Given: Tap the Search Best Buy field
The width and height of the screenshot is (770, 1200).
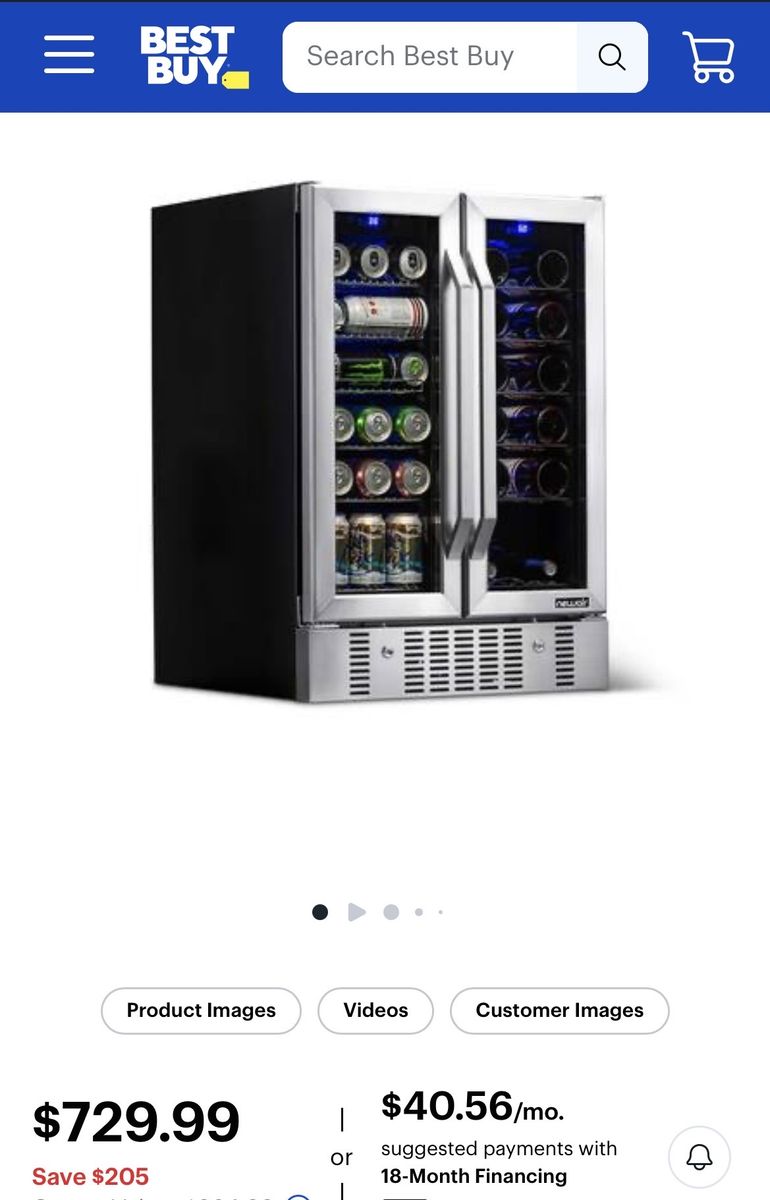Looking at the screenshot, I should tap(430, 57).
